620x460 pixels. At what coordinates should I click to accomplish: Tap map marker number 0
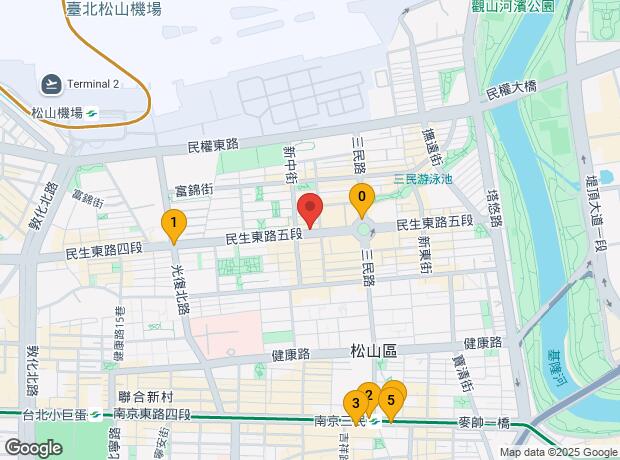(x=361, y=198)
